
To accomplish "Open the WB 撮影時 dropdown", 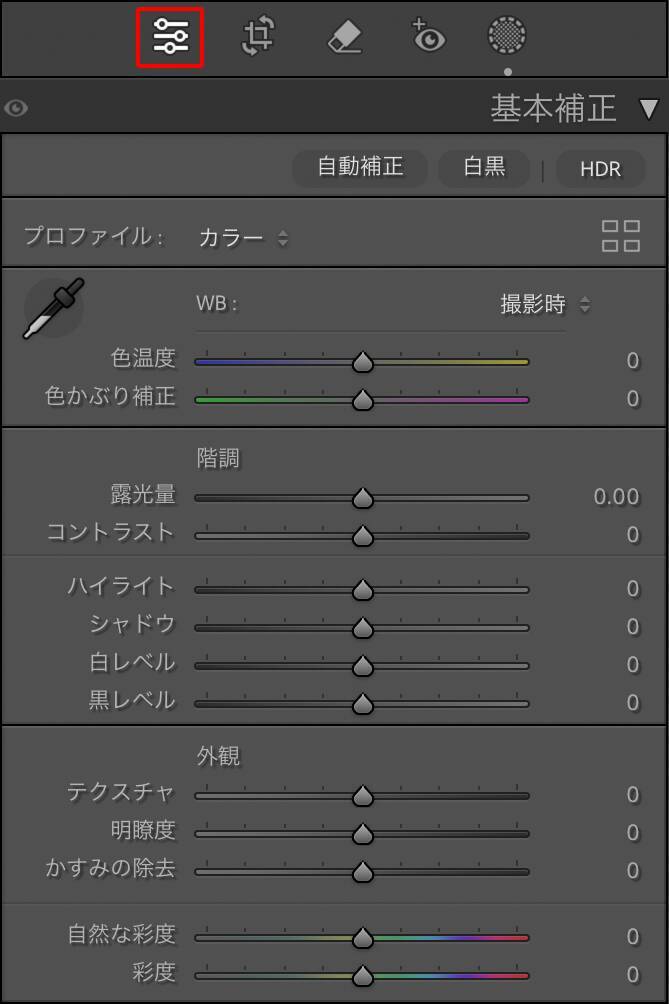I will point(545,305).
